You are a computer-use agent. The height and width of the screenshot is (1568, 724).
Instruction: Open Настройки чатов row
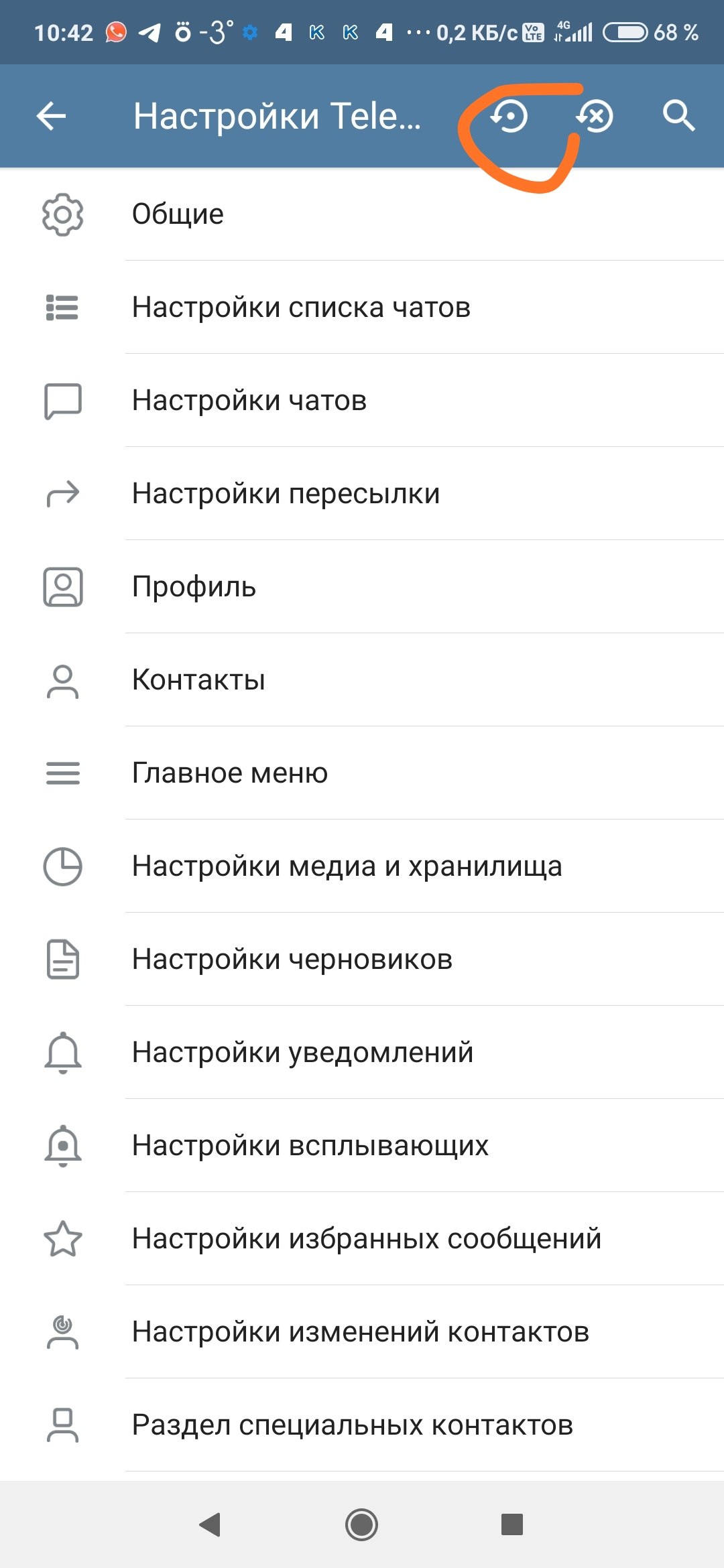pos(362,401)
